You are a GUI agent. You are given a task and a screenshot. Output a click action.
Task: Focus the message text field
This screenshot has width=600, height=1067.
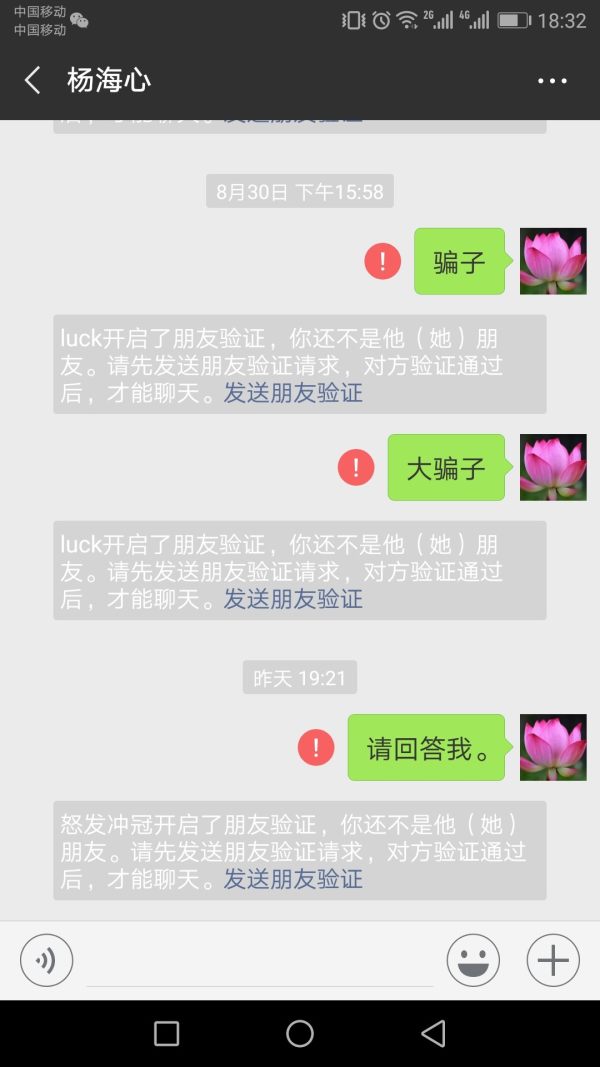click(260, 961)
